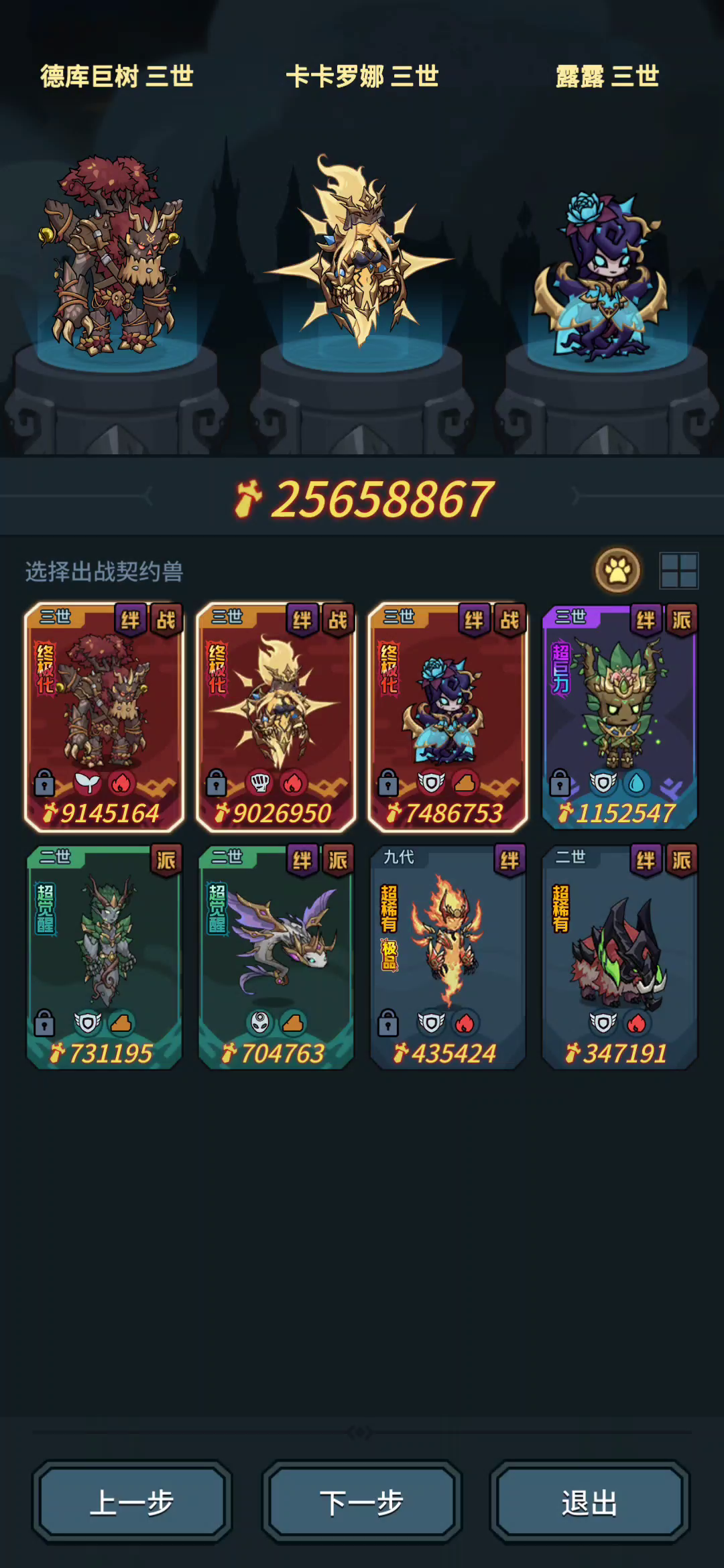Select the beast card with power 7486753

pyautogui.click(x=447, y=716)
